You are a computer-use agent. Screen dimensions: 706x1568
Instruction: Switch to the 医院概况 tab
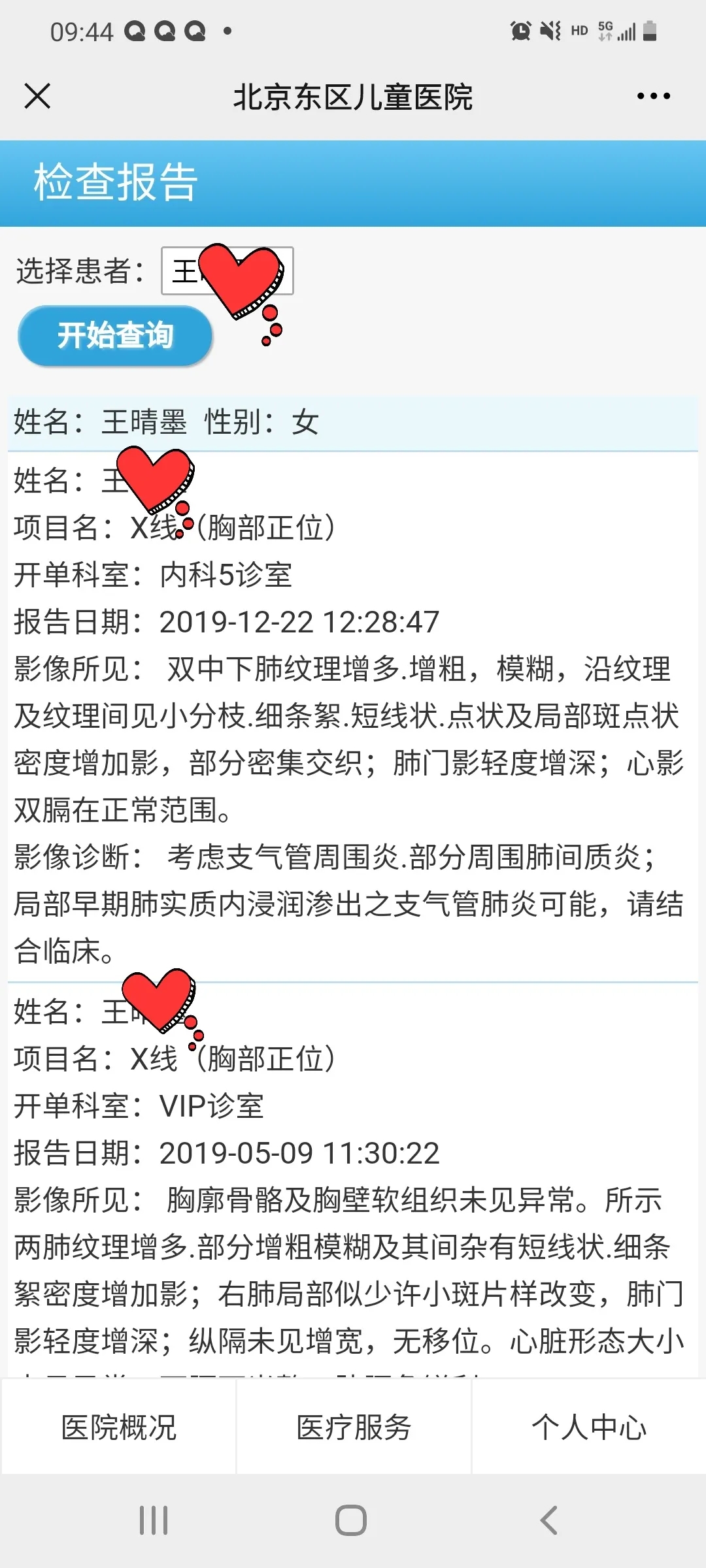[x=118, y=1427]
